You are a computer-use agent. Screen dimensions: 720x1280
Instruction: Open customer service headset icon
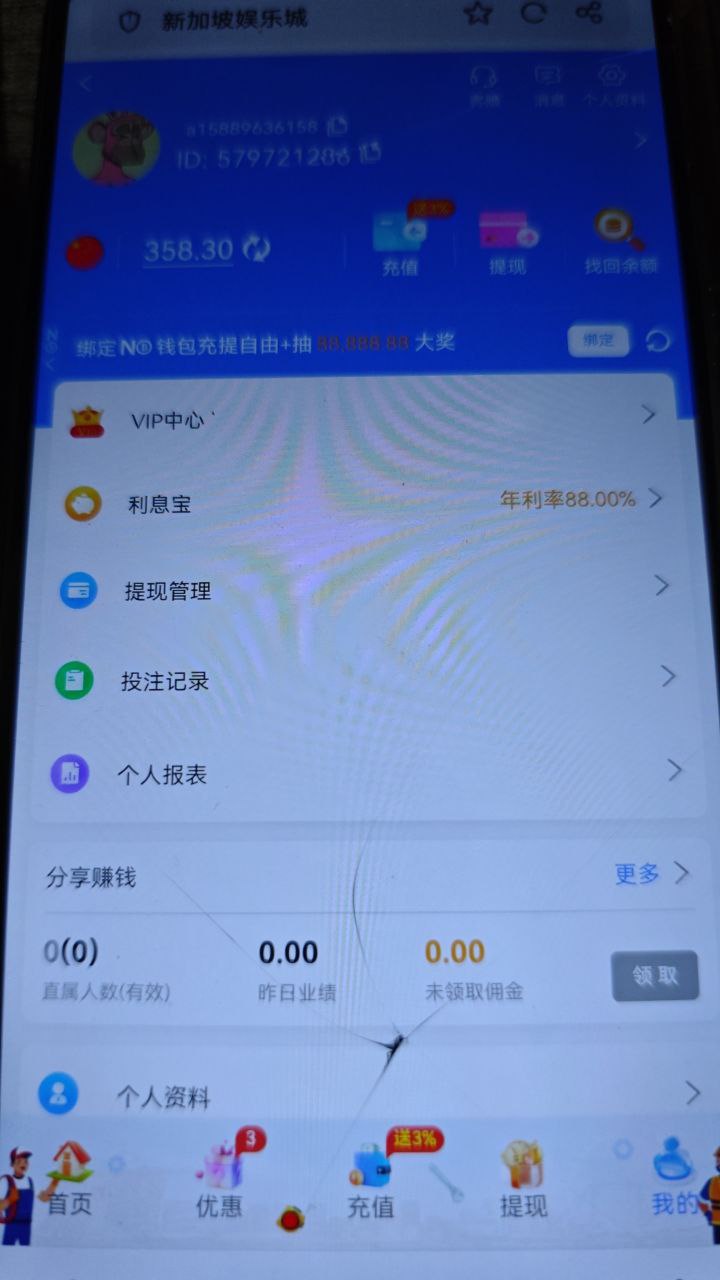click(484, 83)
